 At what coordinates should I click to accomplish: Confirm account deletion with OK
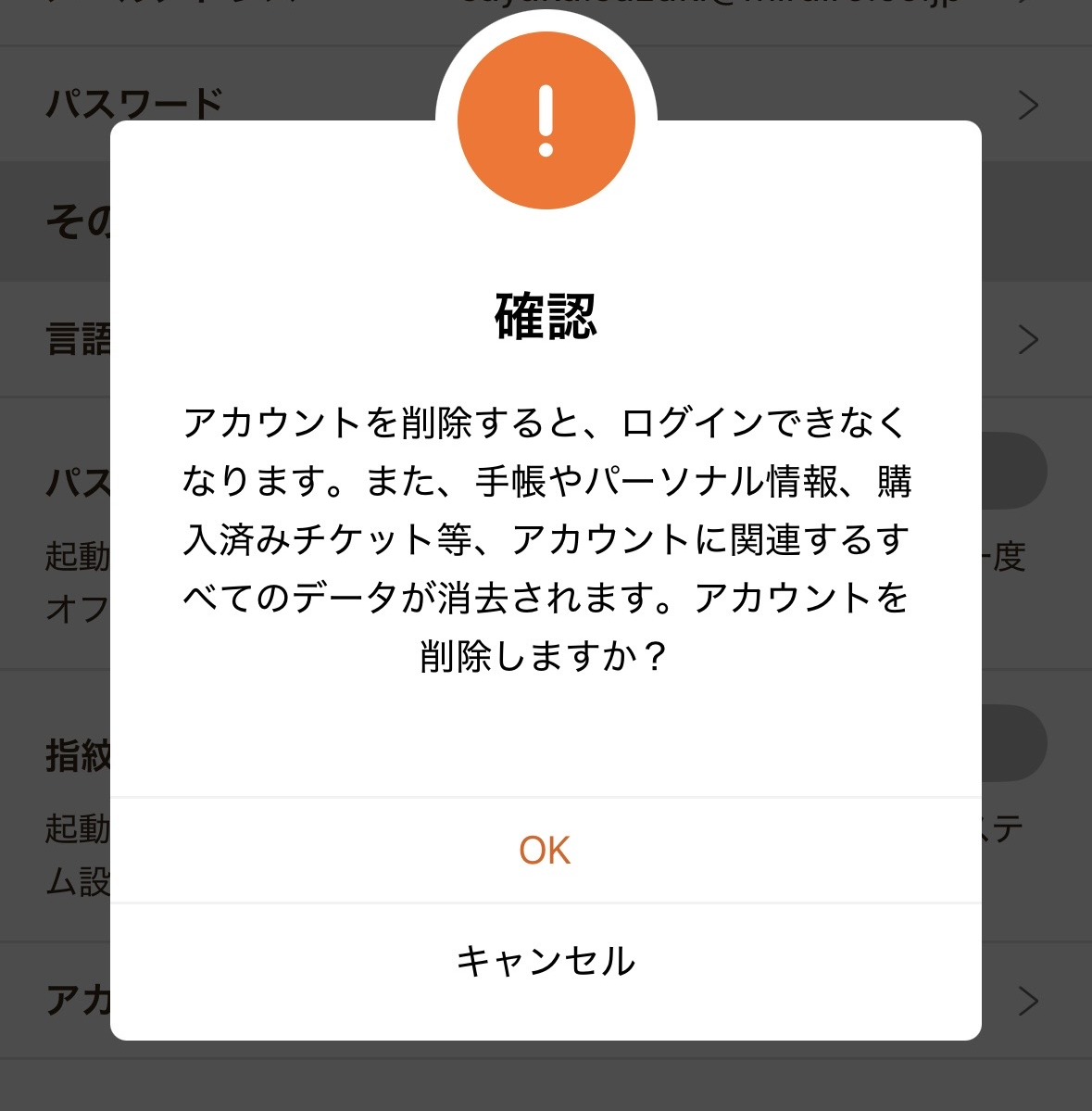click(x=546, y=850)
